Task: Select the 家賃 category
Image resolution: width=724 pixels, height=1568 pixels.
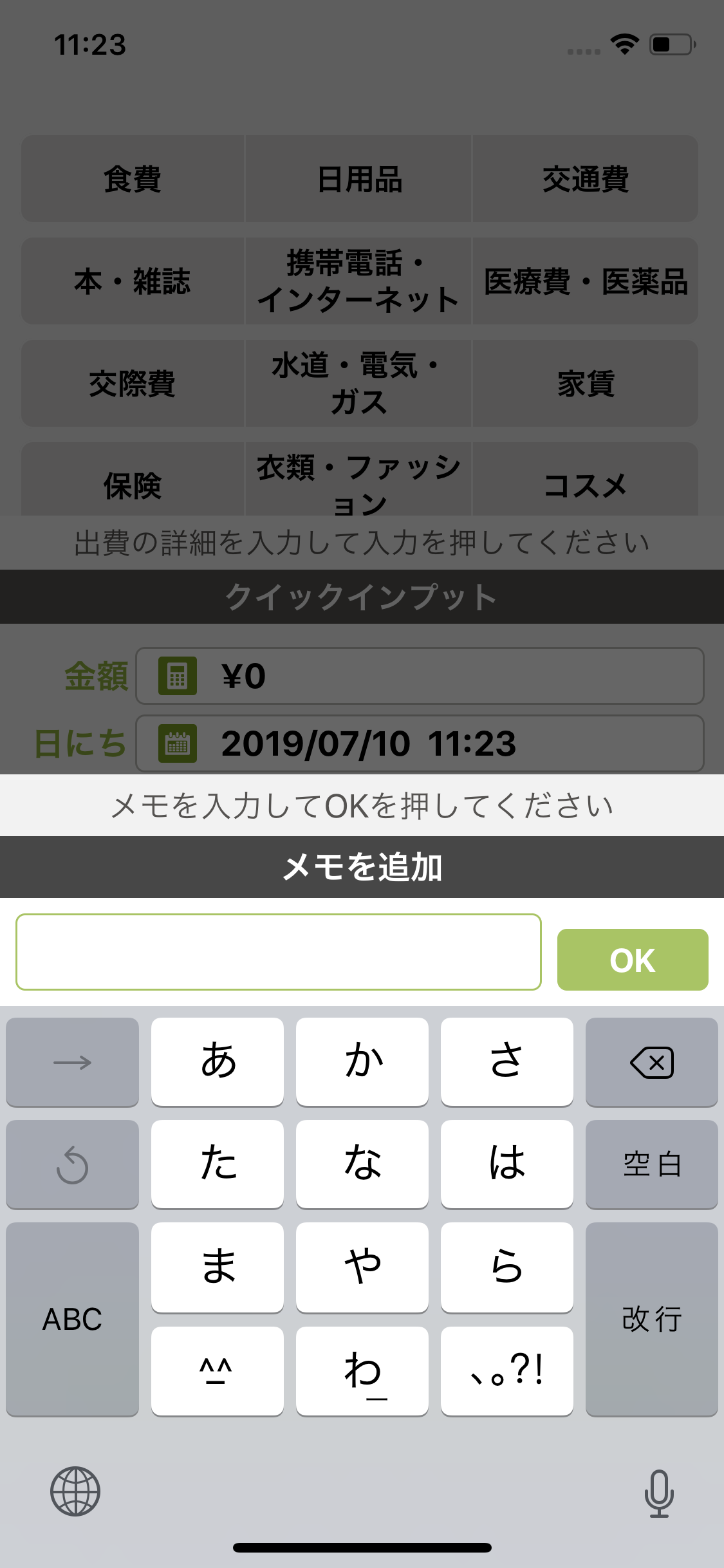Action: click(585, 384)
